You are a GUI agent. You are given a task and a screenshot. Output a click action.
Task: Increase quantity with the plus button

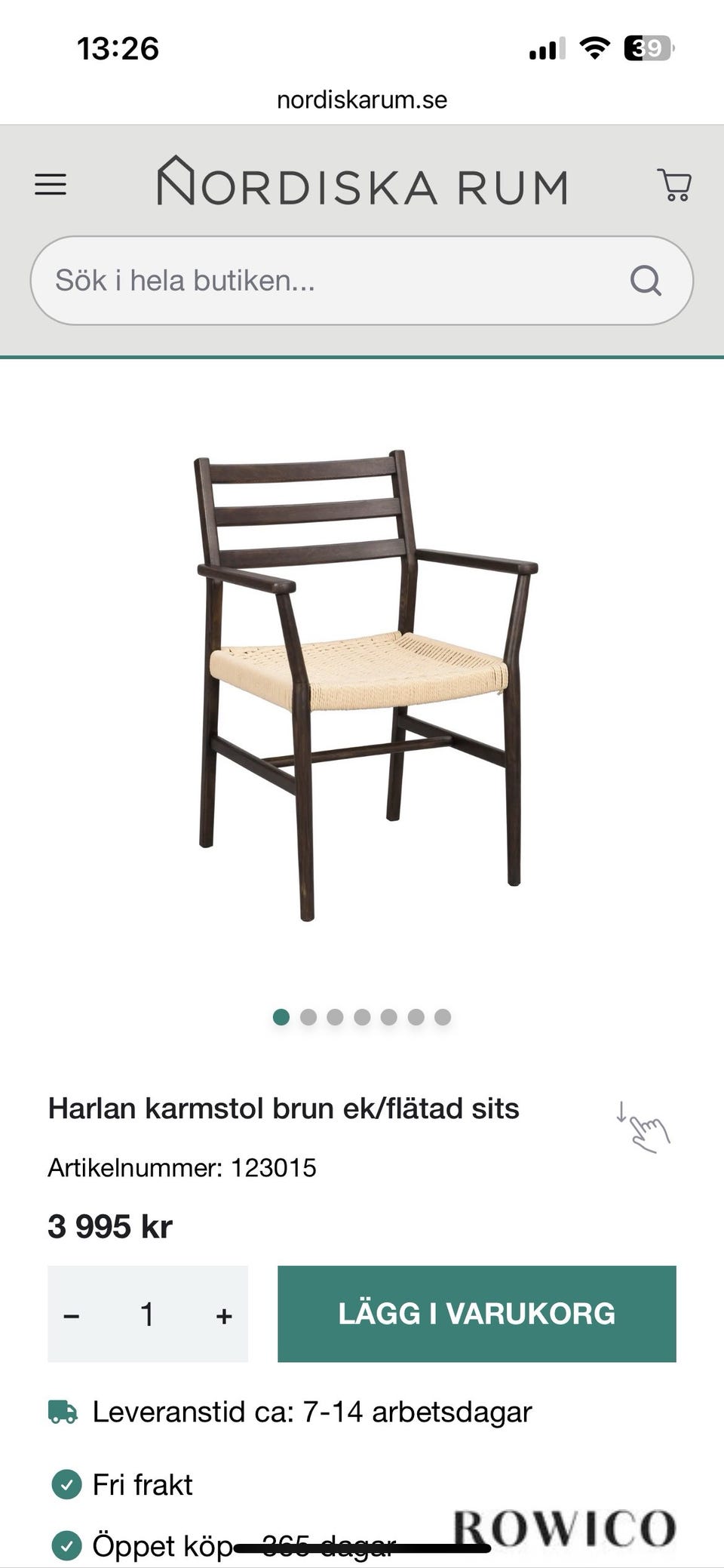click(x=224, y=1313)
